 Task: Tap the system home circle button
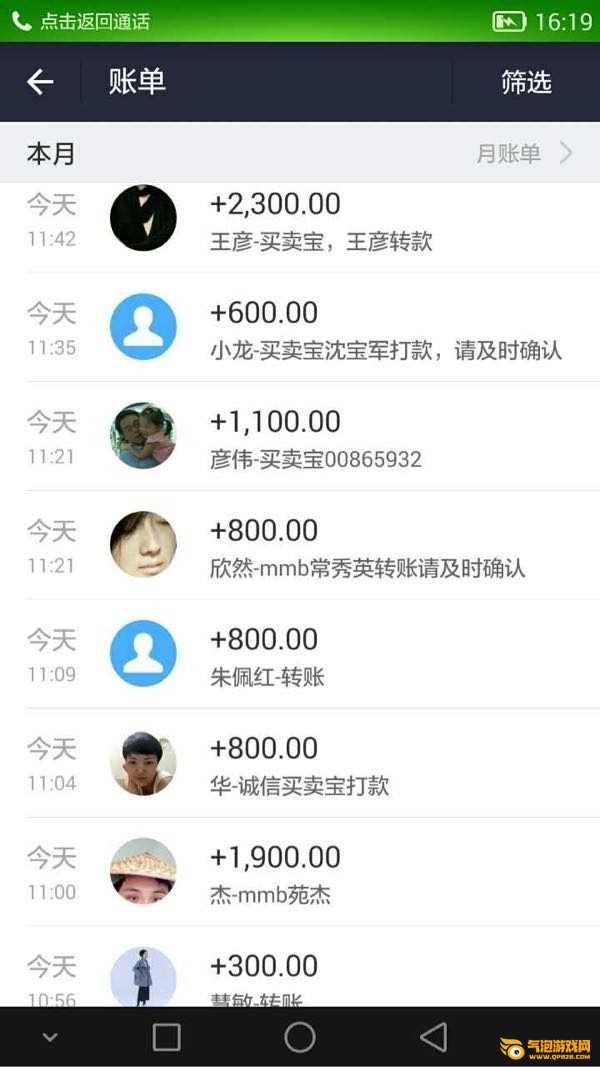point(300,1037)
